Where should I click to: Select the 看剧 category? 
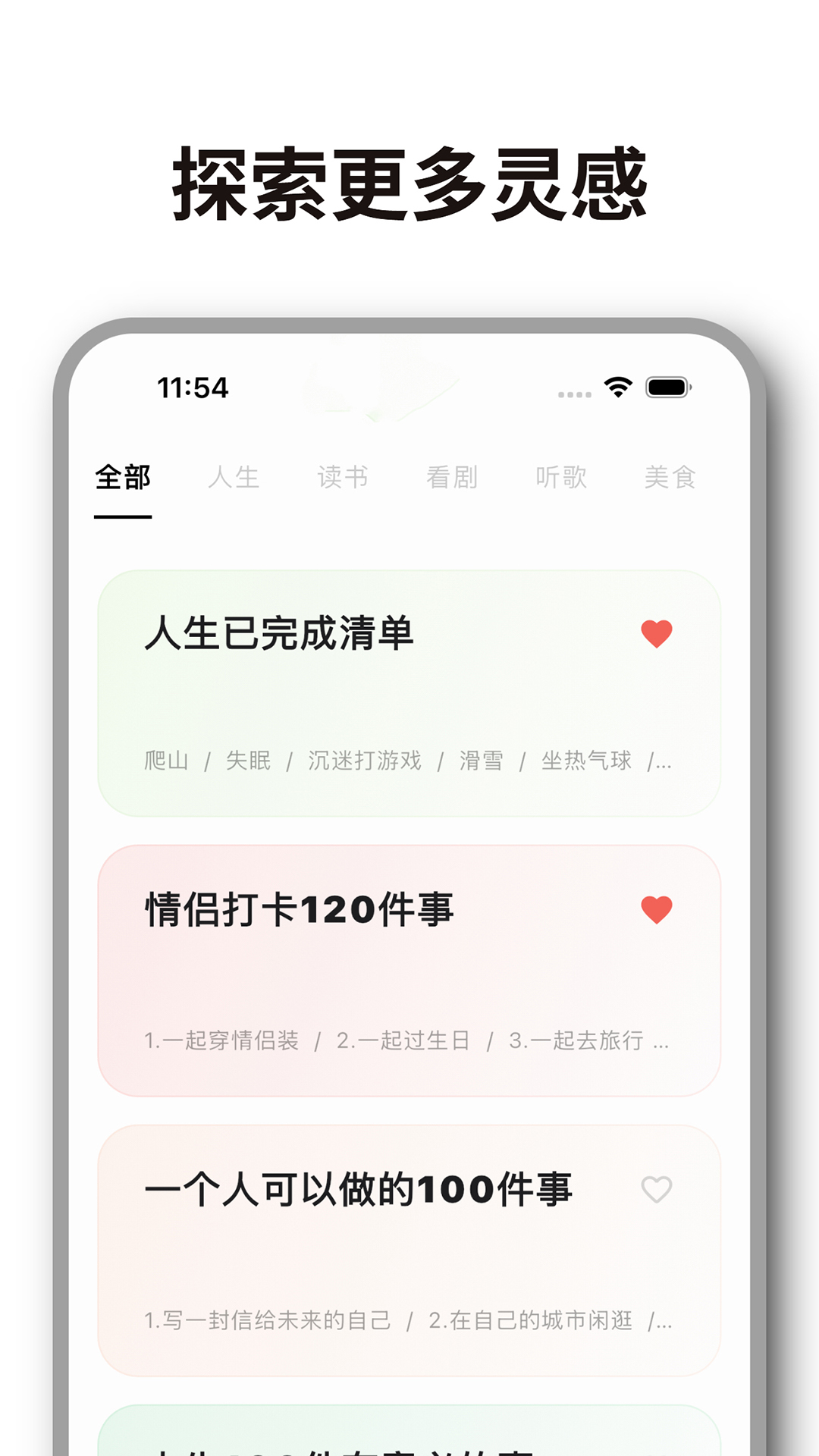[451, 477]
